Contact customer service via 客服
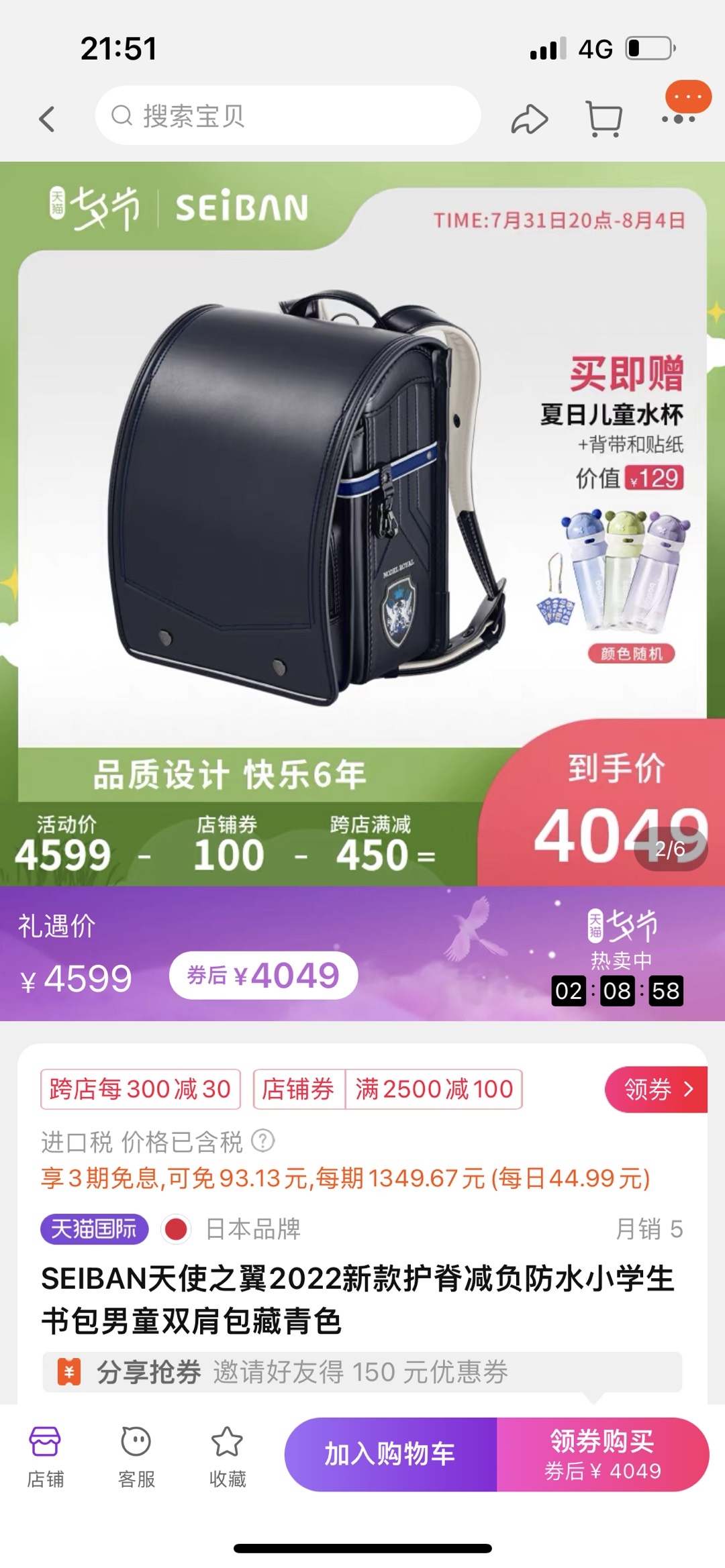This screenshot has width=725, height=1568. [x=136, y=1456]
